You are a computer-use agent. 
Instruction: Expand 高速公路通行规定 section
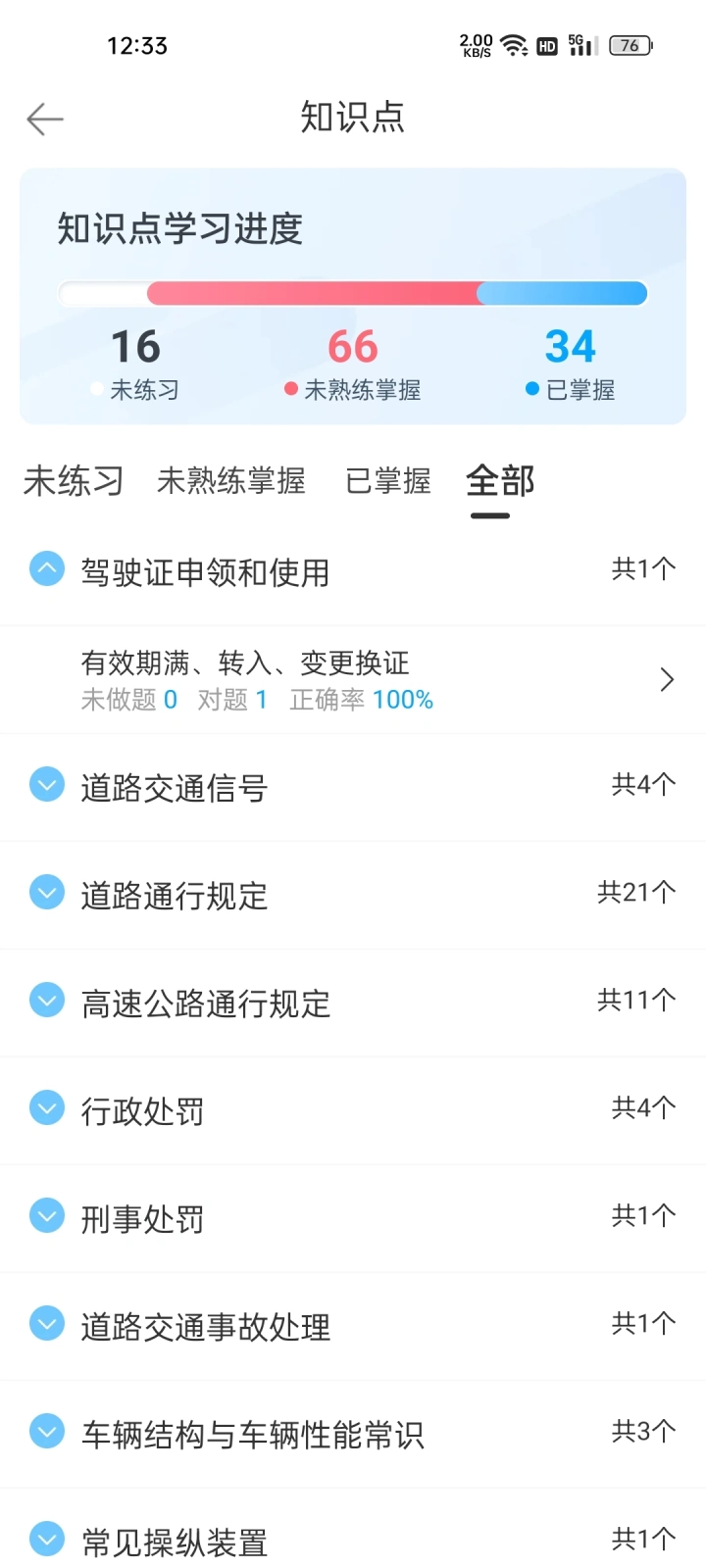click(x=353, y=1003)
